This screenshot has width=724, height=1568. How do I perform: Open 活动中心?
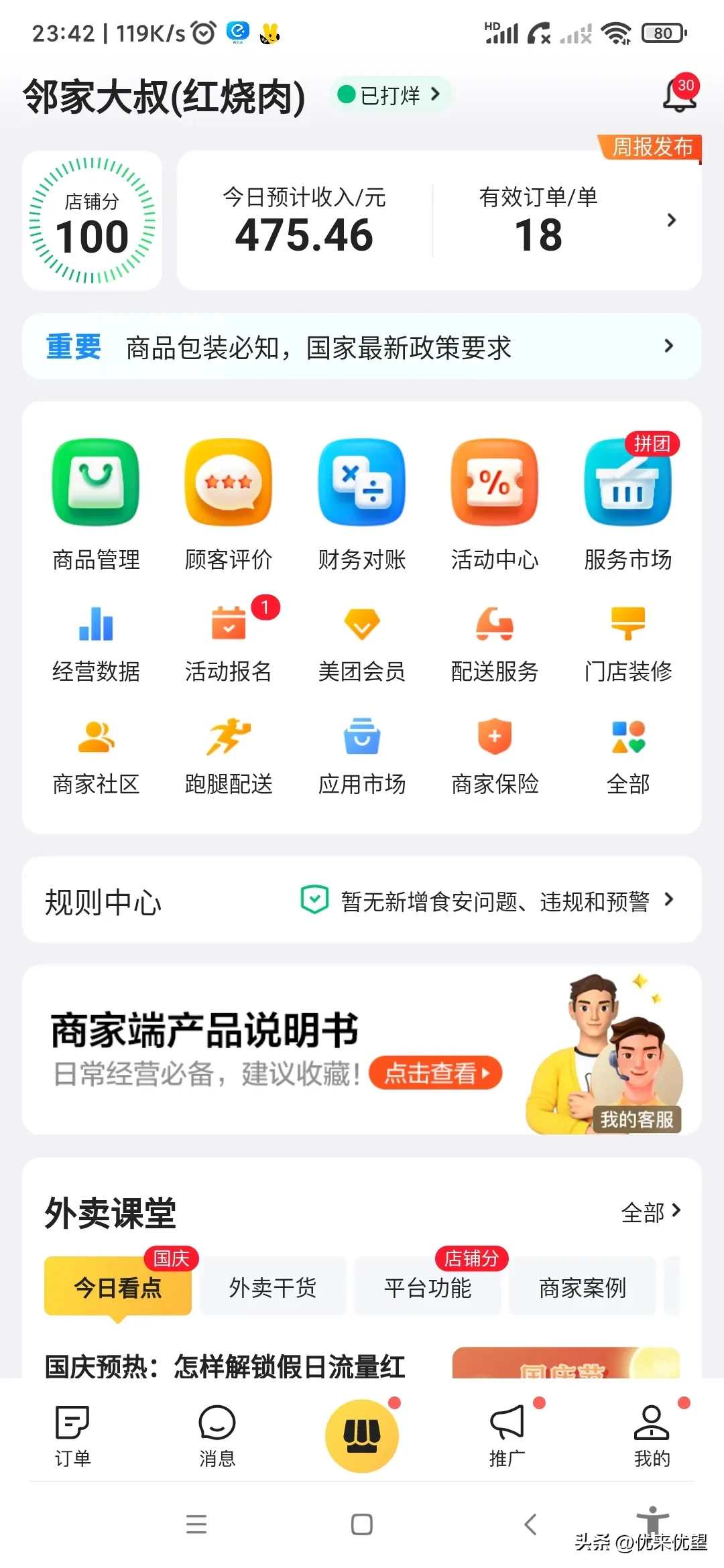point(495,504)
